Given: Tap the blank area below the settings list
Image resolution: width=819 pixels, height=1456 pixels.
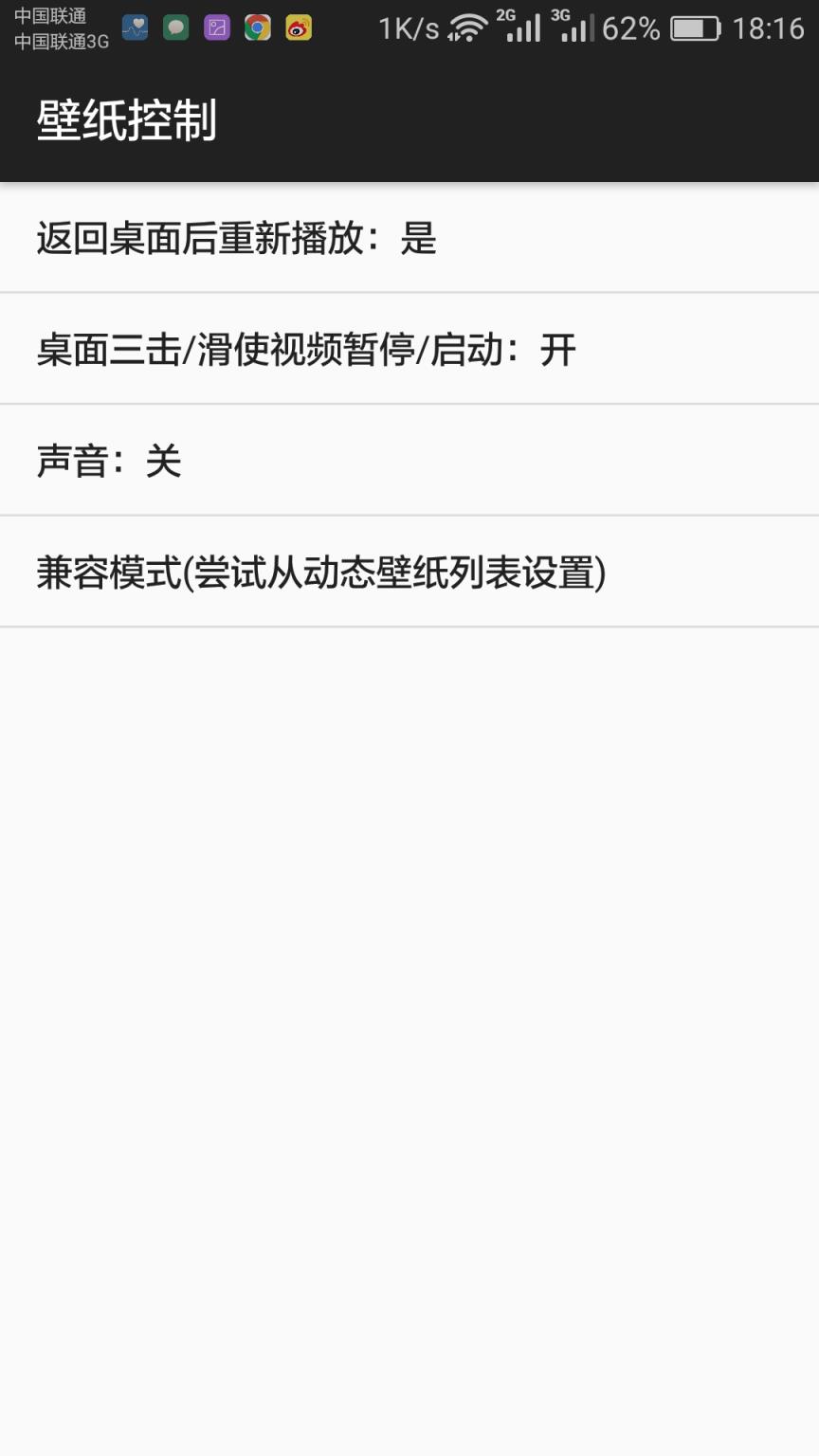Looking at the screenshot, I should point(409,948).
